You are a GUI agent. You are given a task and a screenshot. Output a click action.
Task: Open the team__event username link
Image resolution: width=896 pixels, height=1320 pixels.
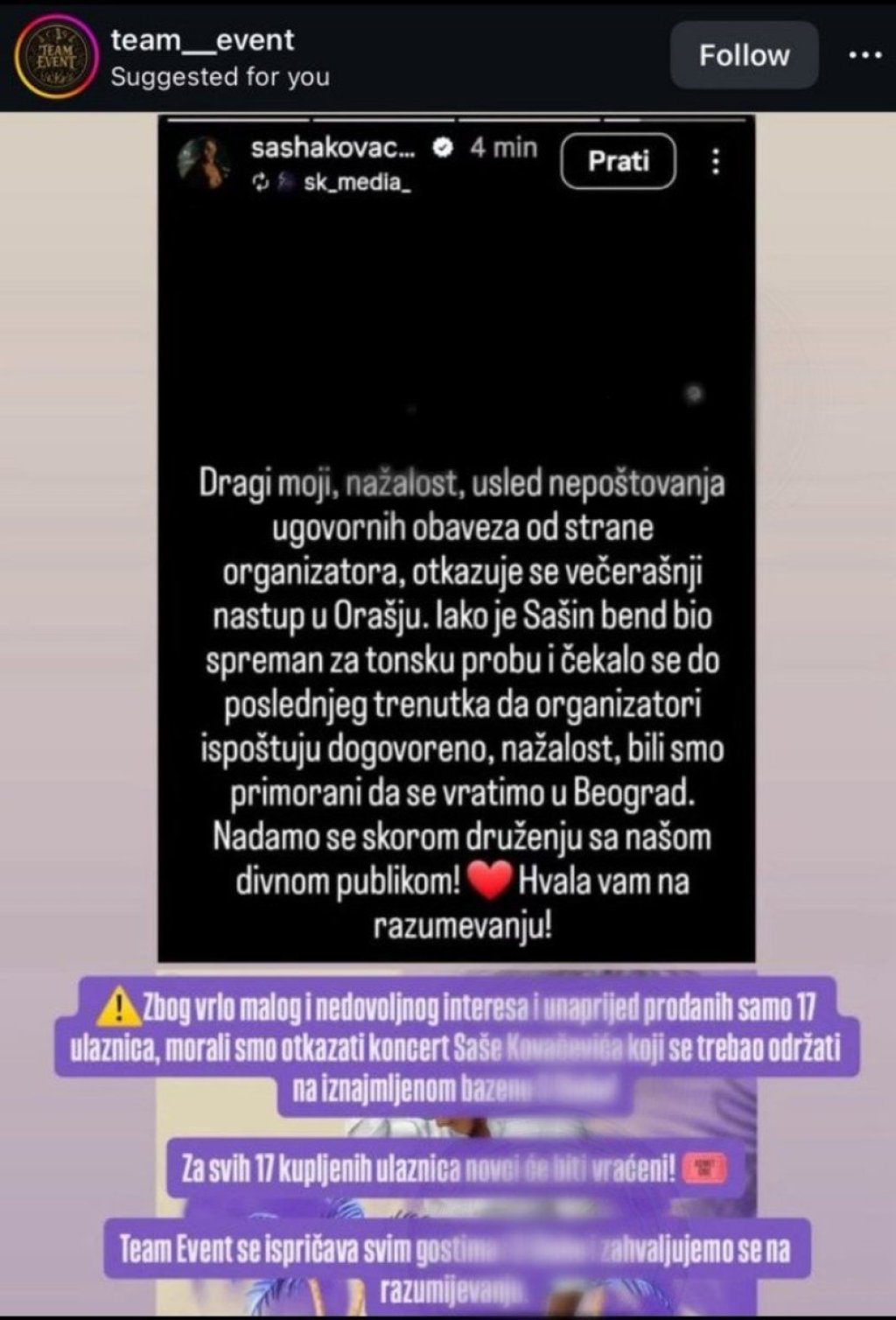pos(202,40)
